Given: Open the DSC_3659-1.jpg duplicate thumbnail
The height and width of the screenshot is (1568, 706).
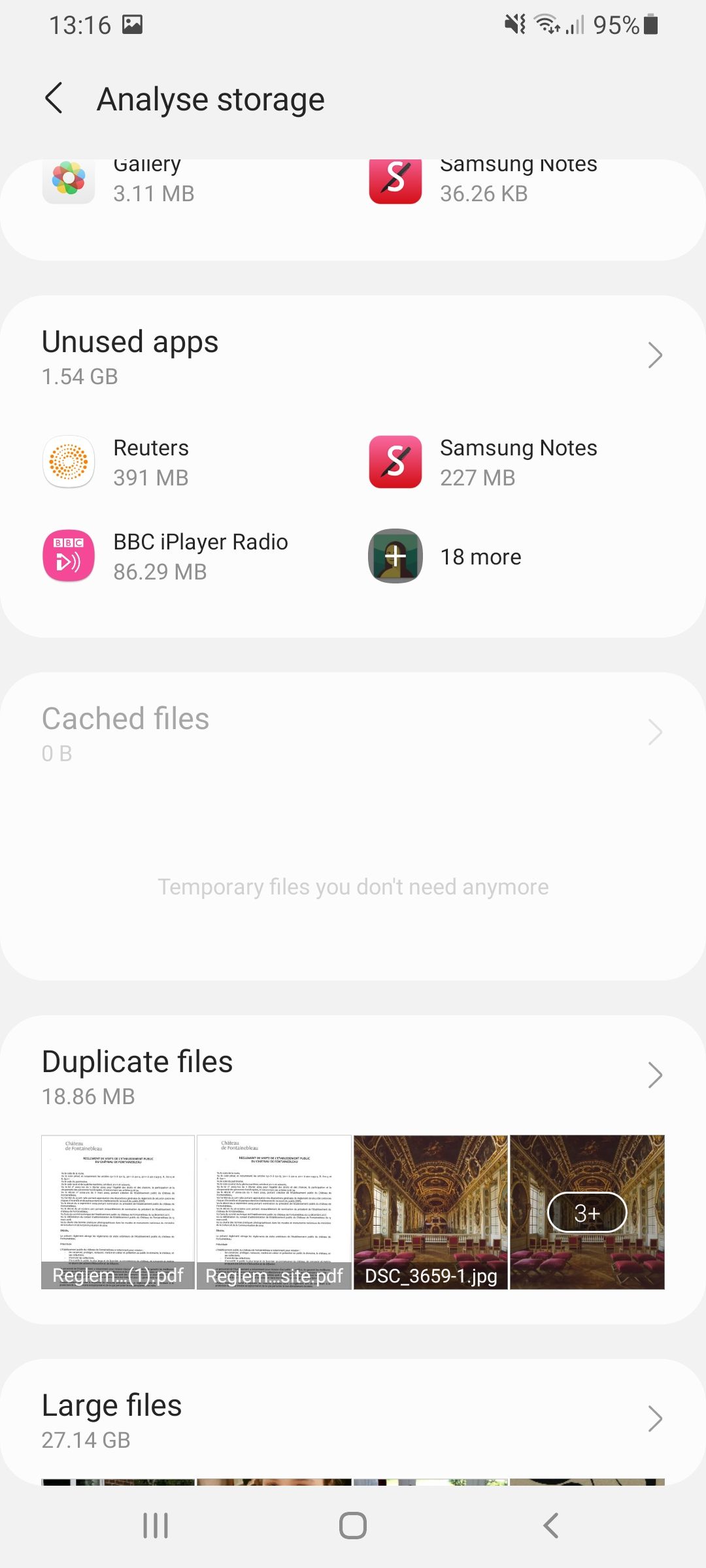Looking at the screenshot, I should point(431,1212).
